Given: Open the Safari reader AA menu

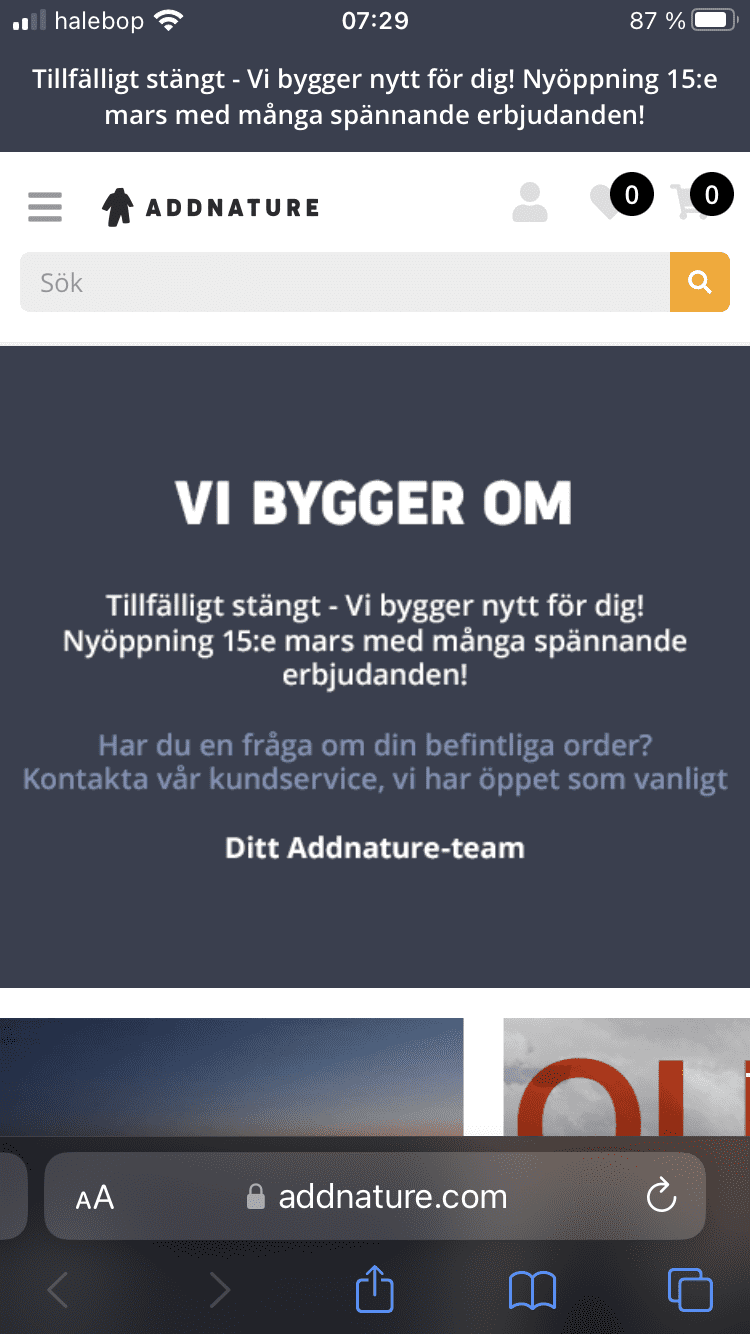Looking at the screenshot, I should tap(95, 1197).
